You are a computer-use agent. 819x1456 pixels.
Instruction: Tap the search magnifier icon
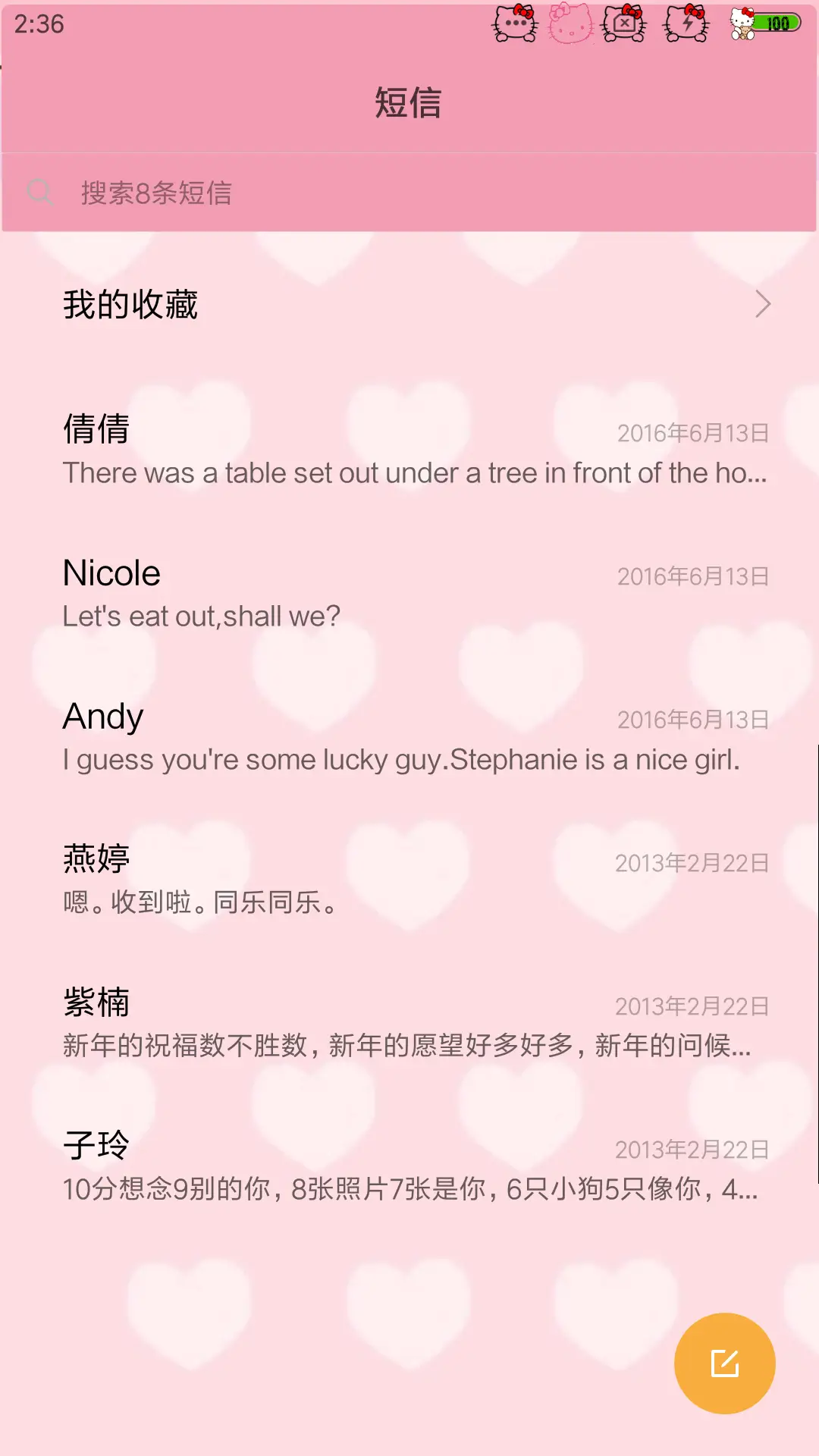point(41,193)
